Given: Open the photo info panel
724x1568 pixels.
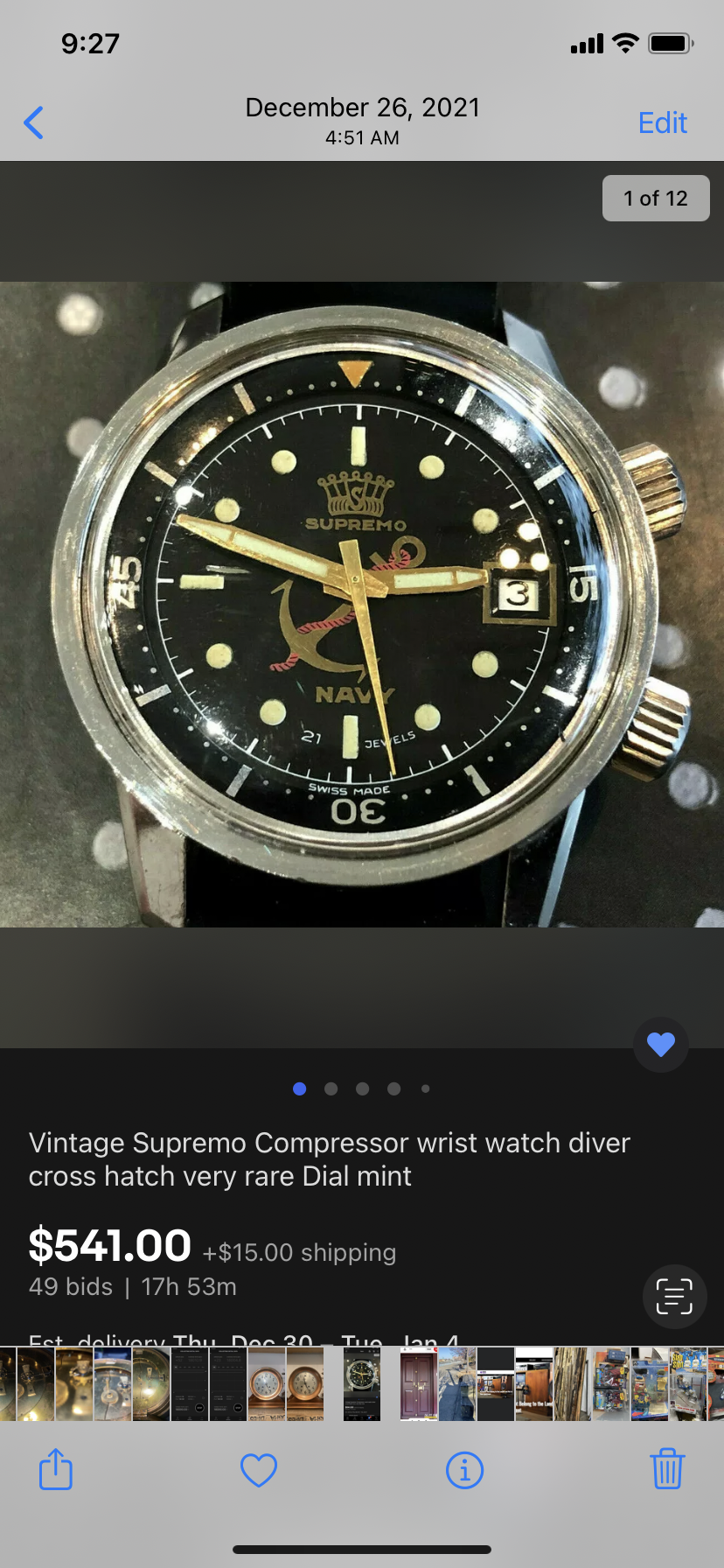Looking at the screenshot, I should (x=464, y=1470).
